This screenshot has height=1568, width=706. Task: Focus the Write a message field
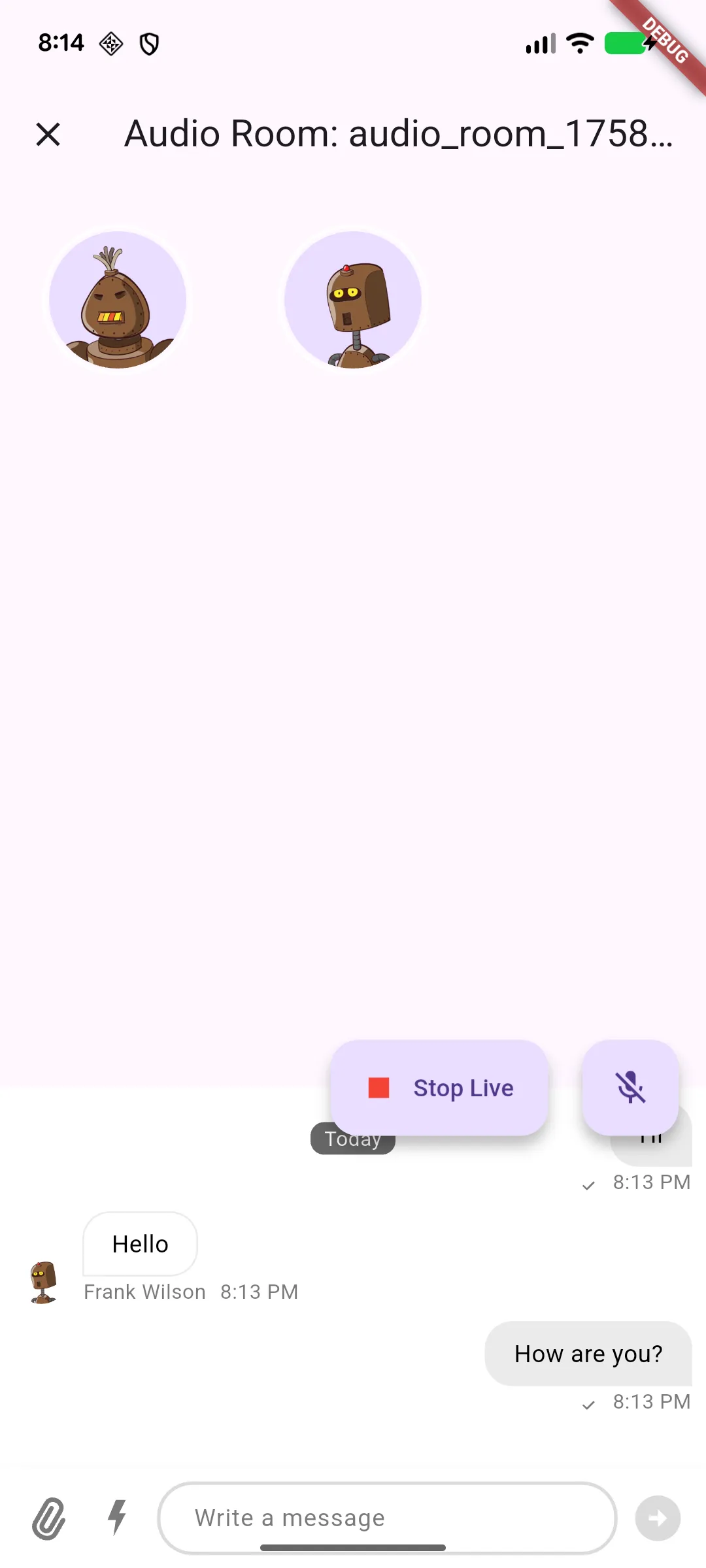[387, 1518]
